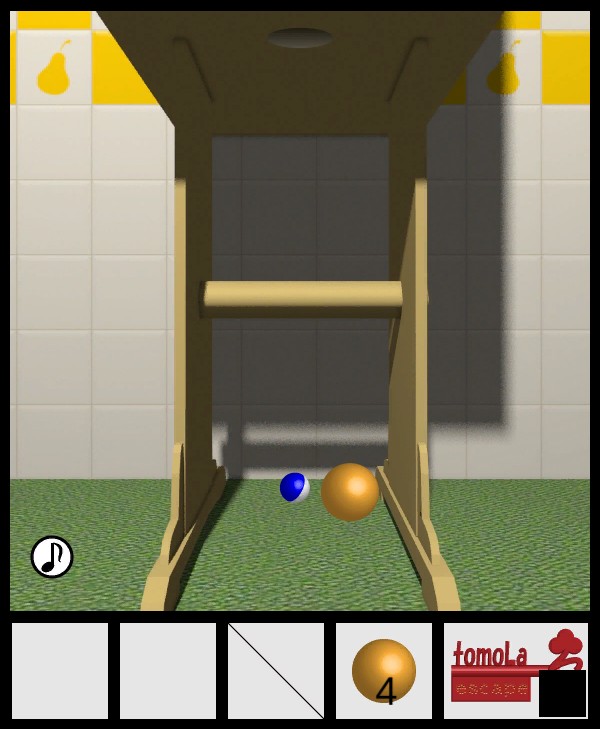
Task: Tap the golden ball on the floor
Action: click(350, 491)
